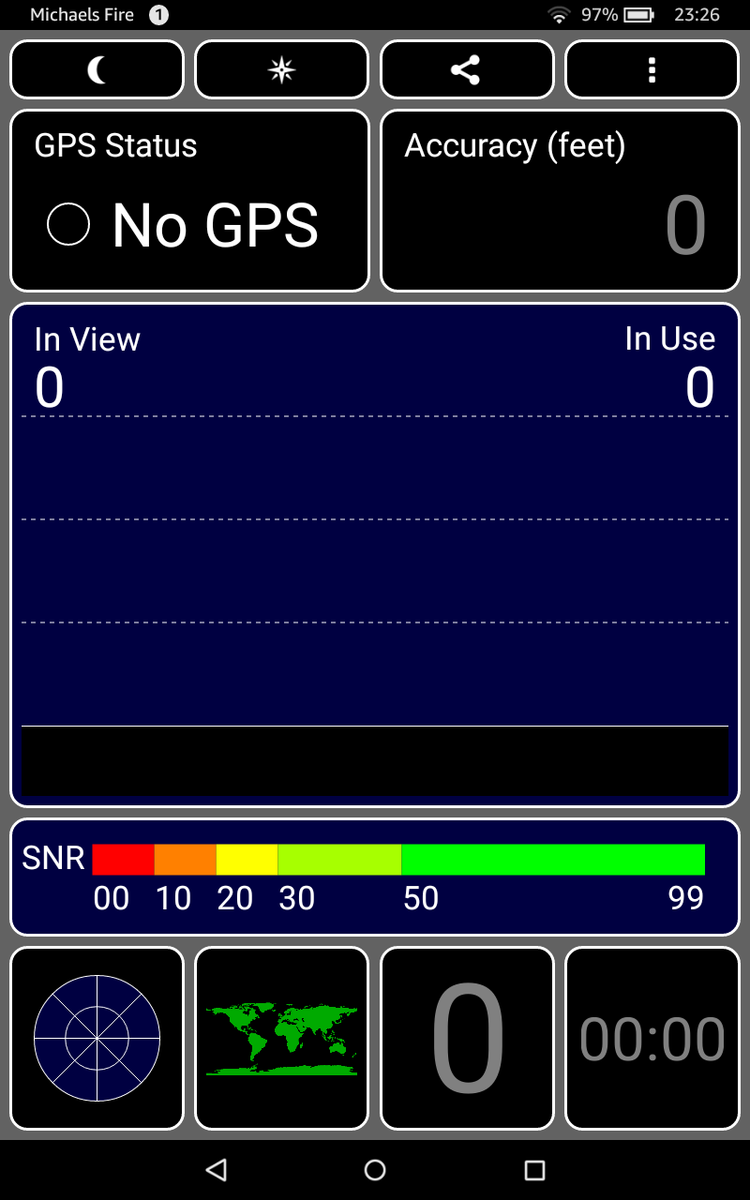
Task: Go back using the navigation bar
Action: point(215,1169)
